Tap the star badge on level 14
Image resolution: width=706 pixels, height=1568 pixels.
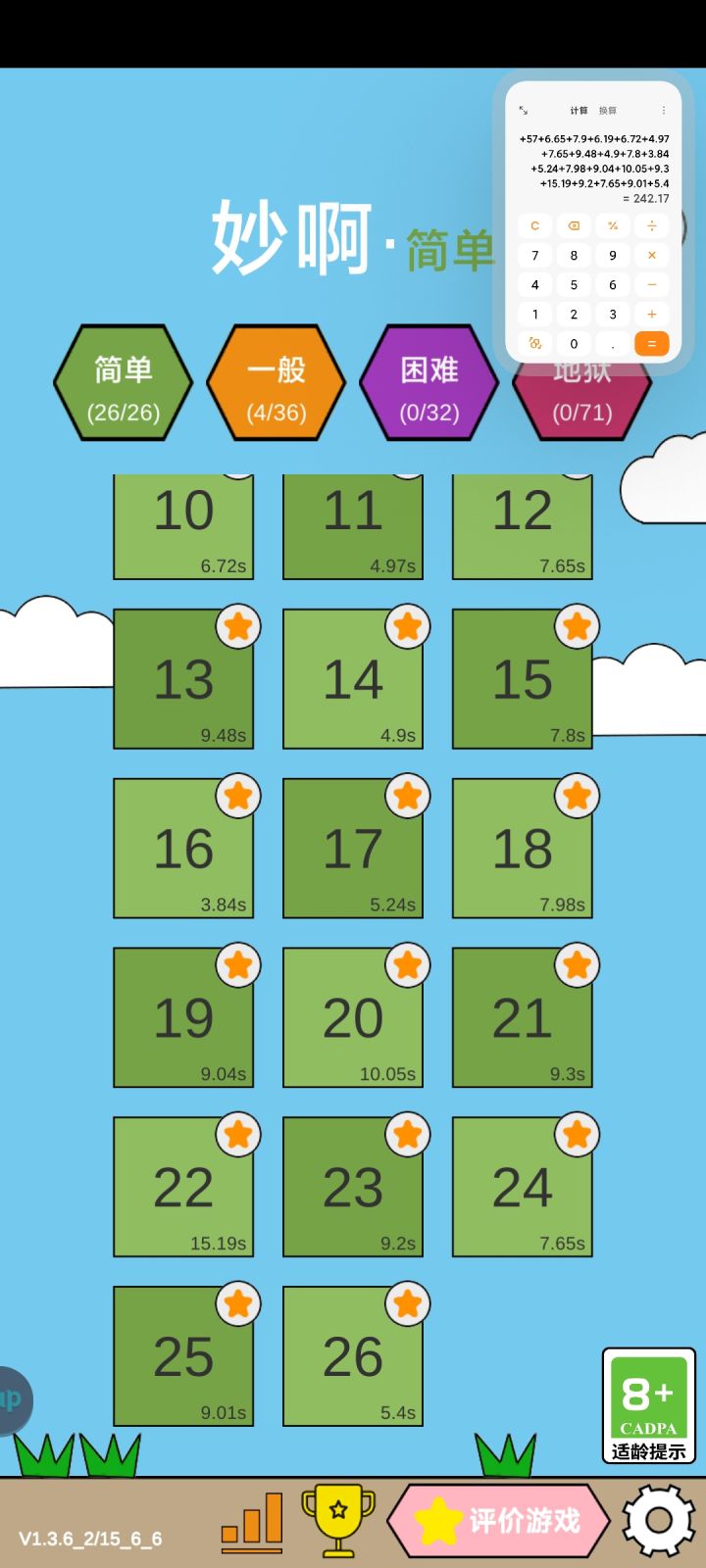pyautogui.click(x=406, y=625)
